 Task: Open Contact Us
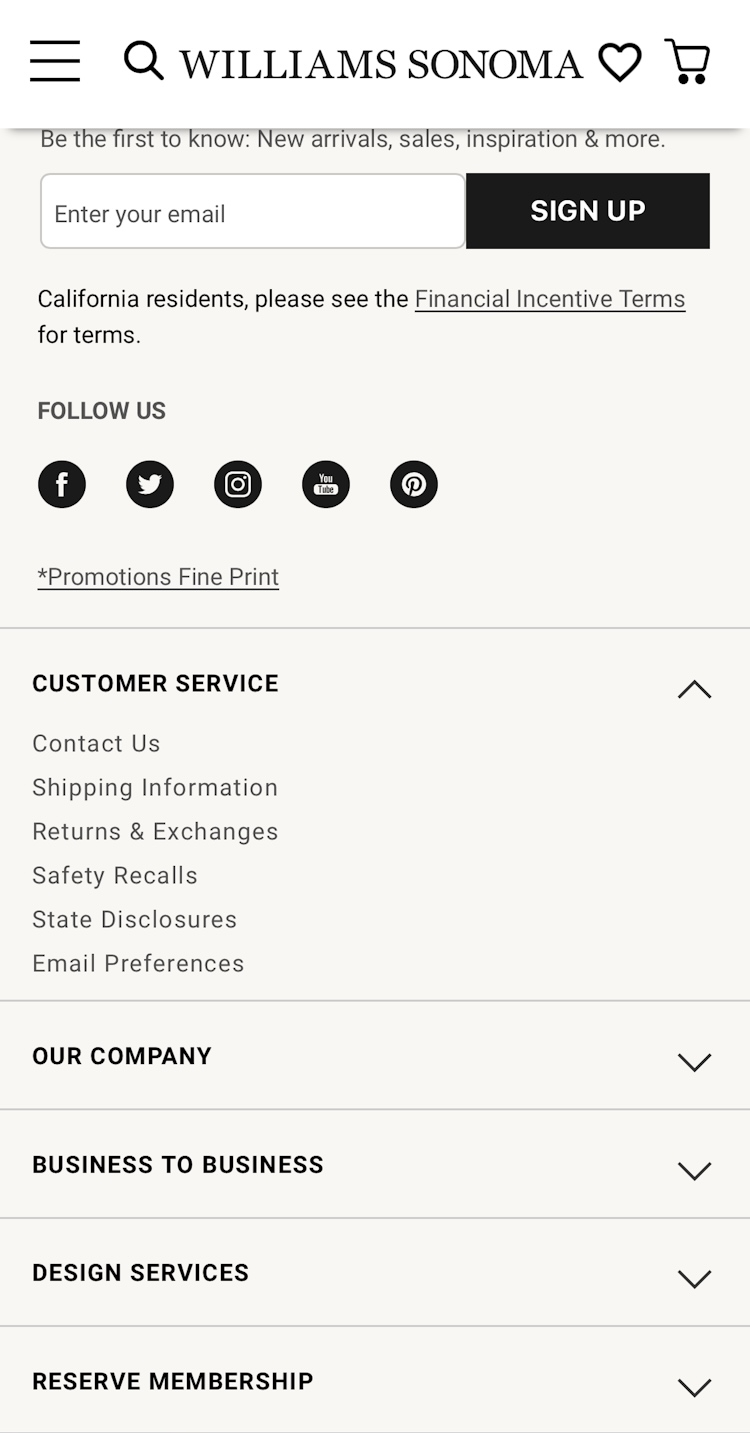[x=96, y=744]
